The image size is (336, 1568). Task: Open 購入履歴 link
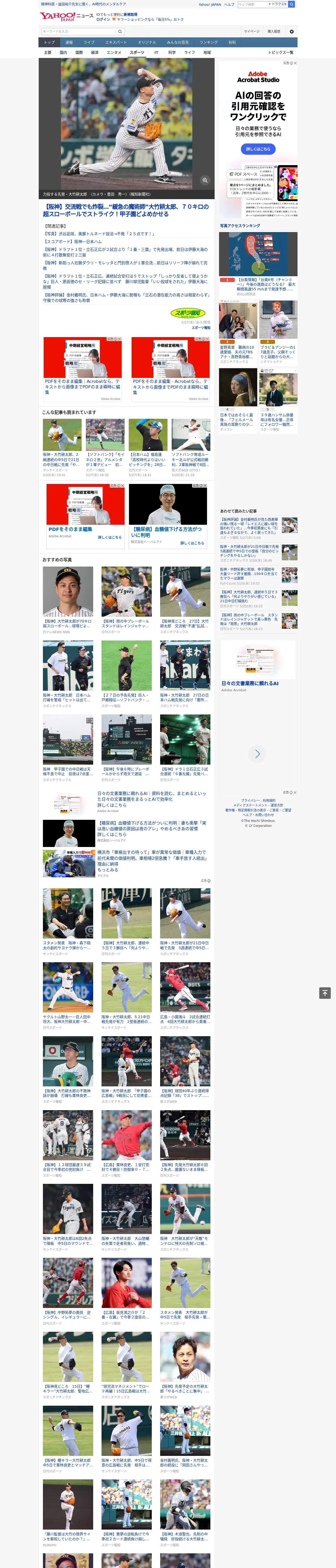click(274, 31)
